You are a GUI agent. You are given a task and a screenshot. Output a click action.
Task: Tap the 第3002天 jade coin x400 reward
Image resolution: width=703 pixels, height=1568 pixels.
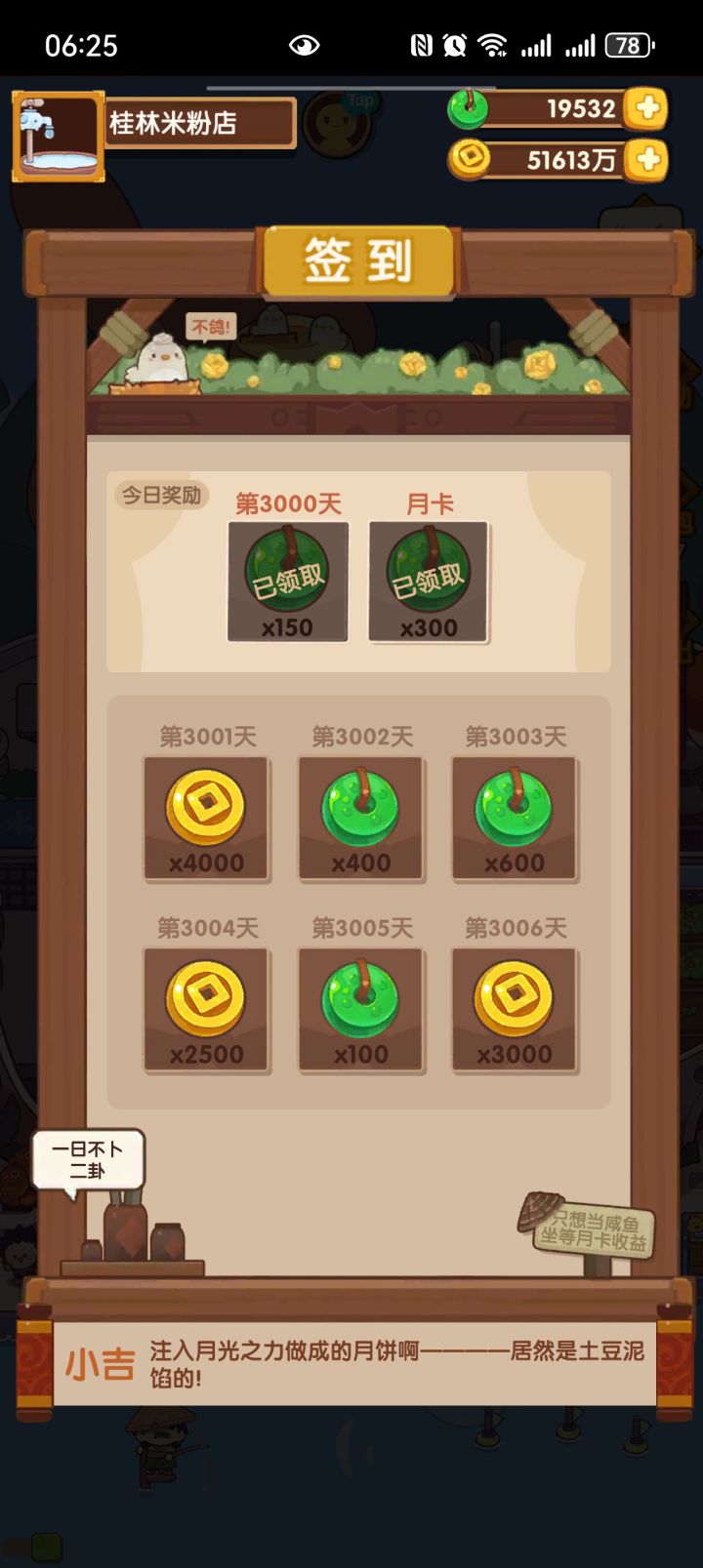(x=361, y=818)
